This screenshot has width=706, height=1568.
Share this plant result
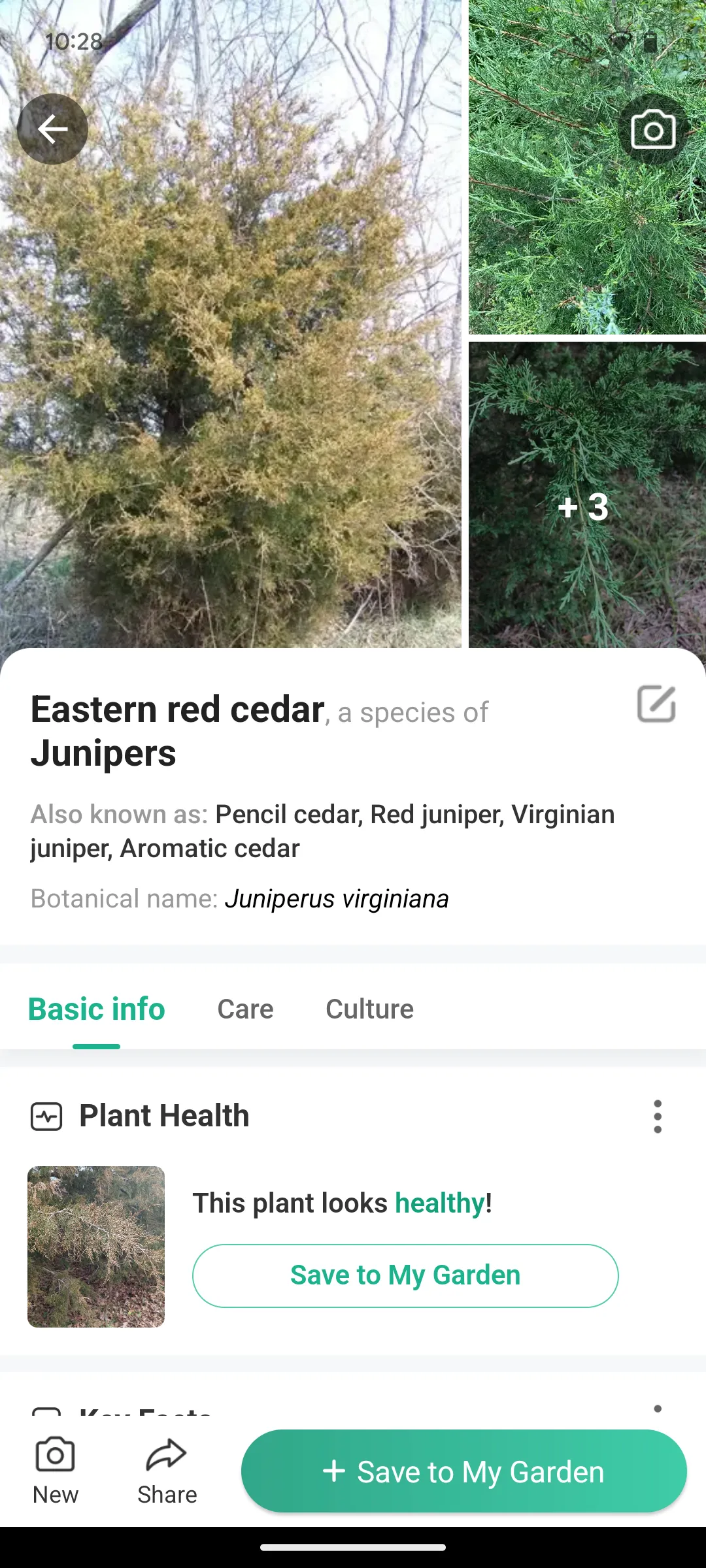(x=167, y=1470)
